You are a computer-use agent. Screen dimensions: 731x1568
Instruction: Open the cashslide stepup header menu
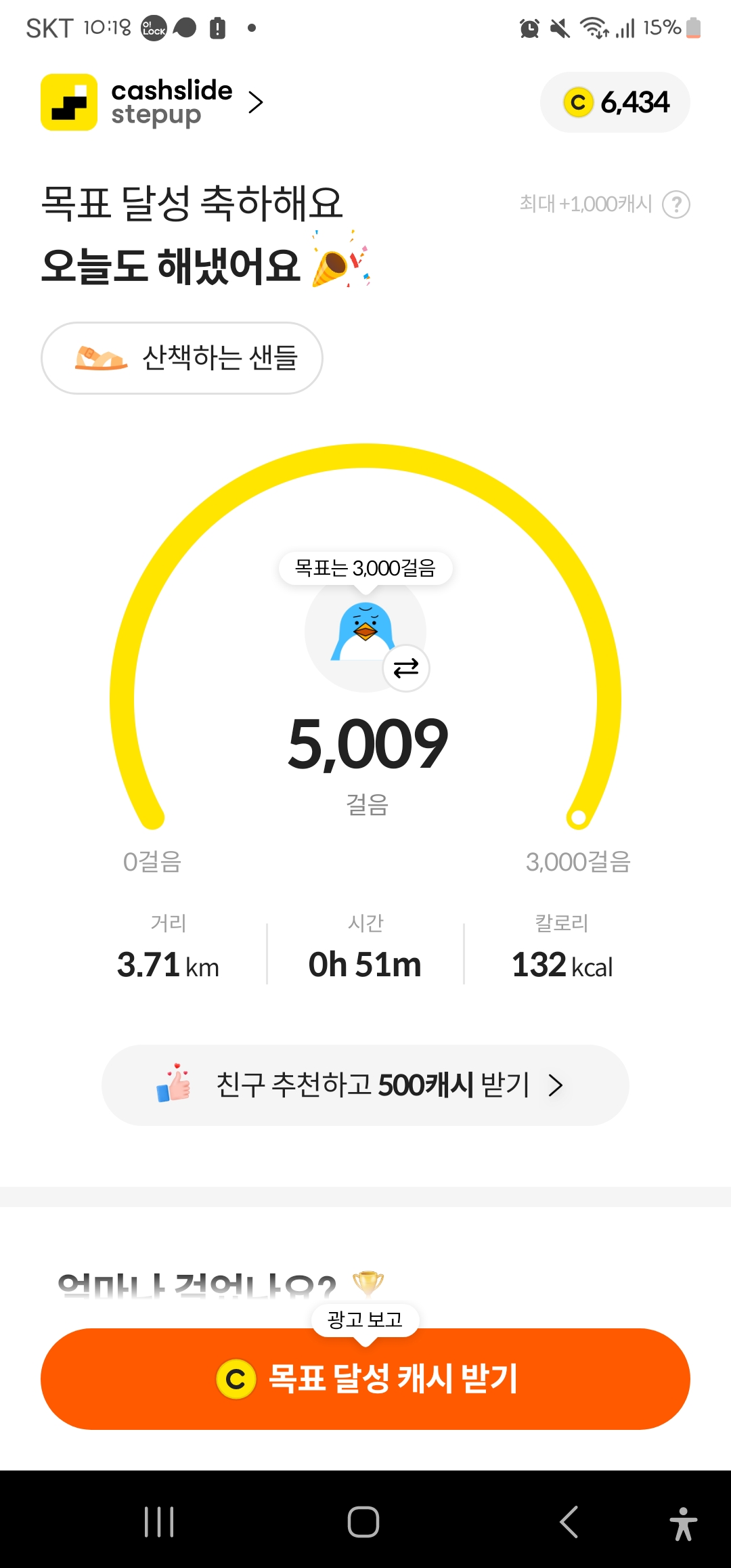point(152,102)
